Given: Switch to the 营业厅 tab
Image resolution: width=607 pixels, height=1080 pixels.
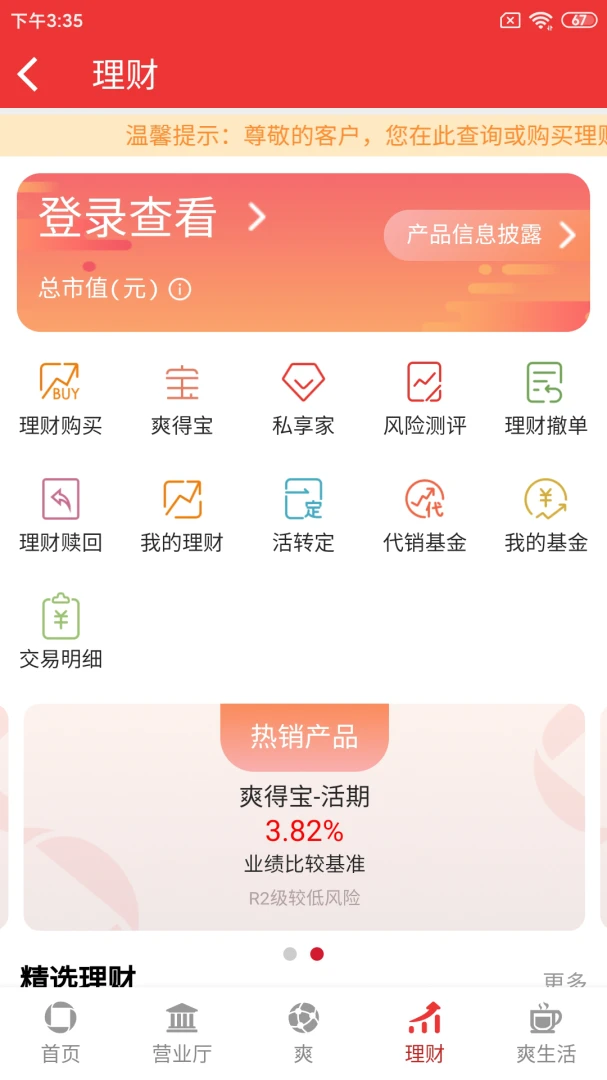Looking at the screenshot, I should pyautogui.click(x=182, y=1034).
